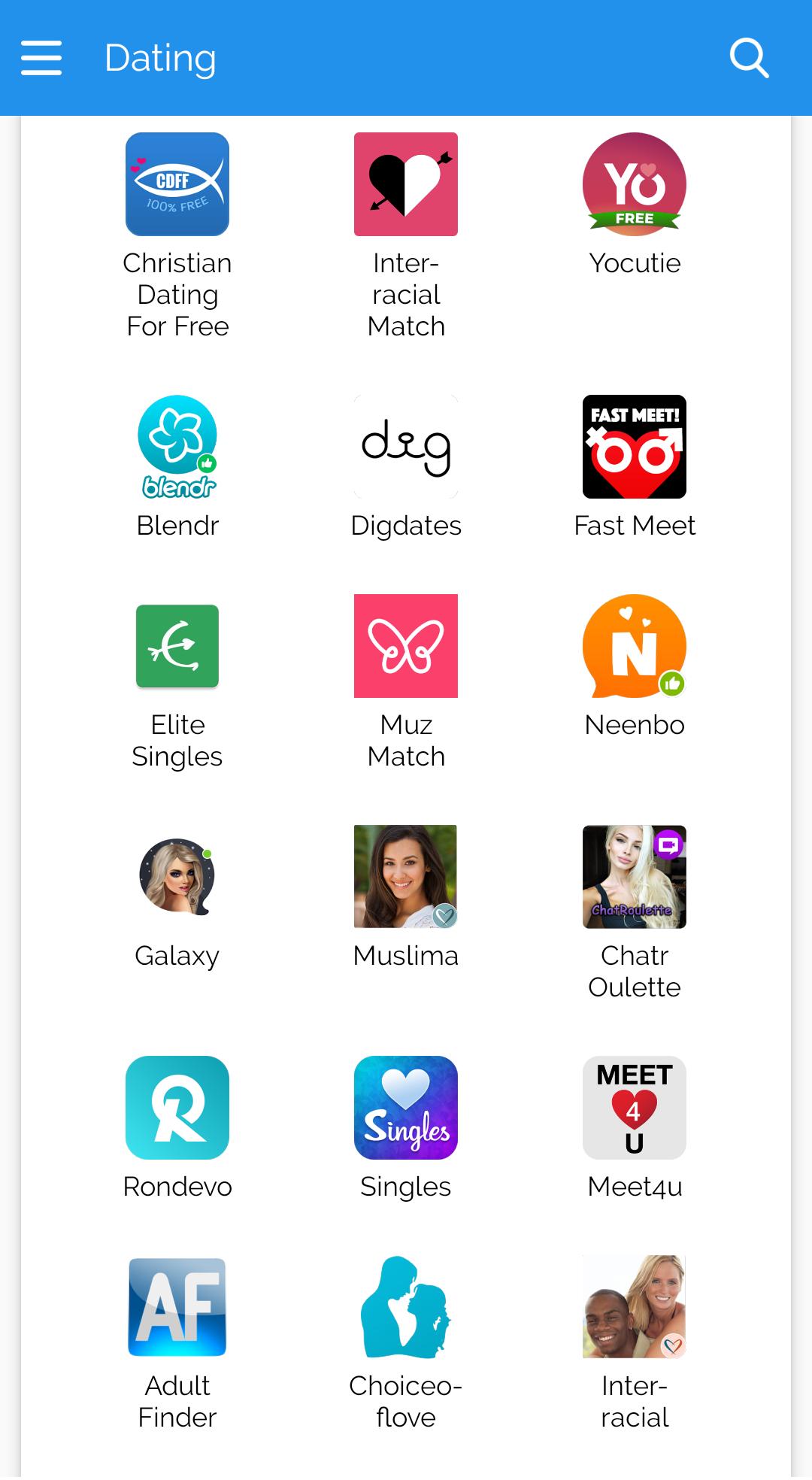Open Christian Dating For Free
Viewport: 812px width, 1480px height.
pyautogui.click(x=177, y=184)
